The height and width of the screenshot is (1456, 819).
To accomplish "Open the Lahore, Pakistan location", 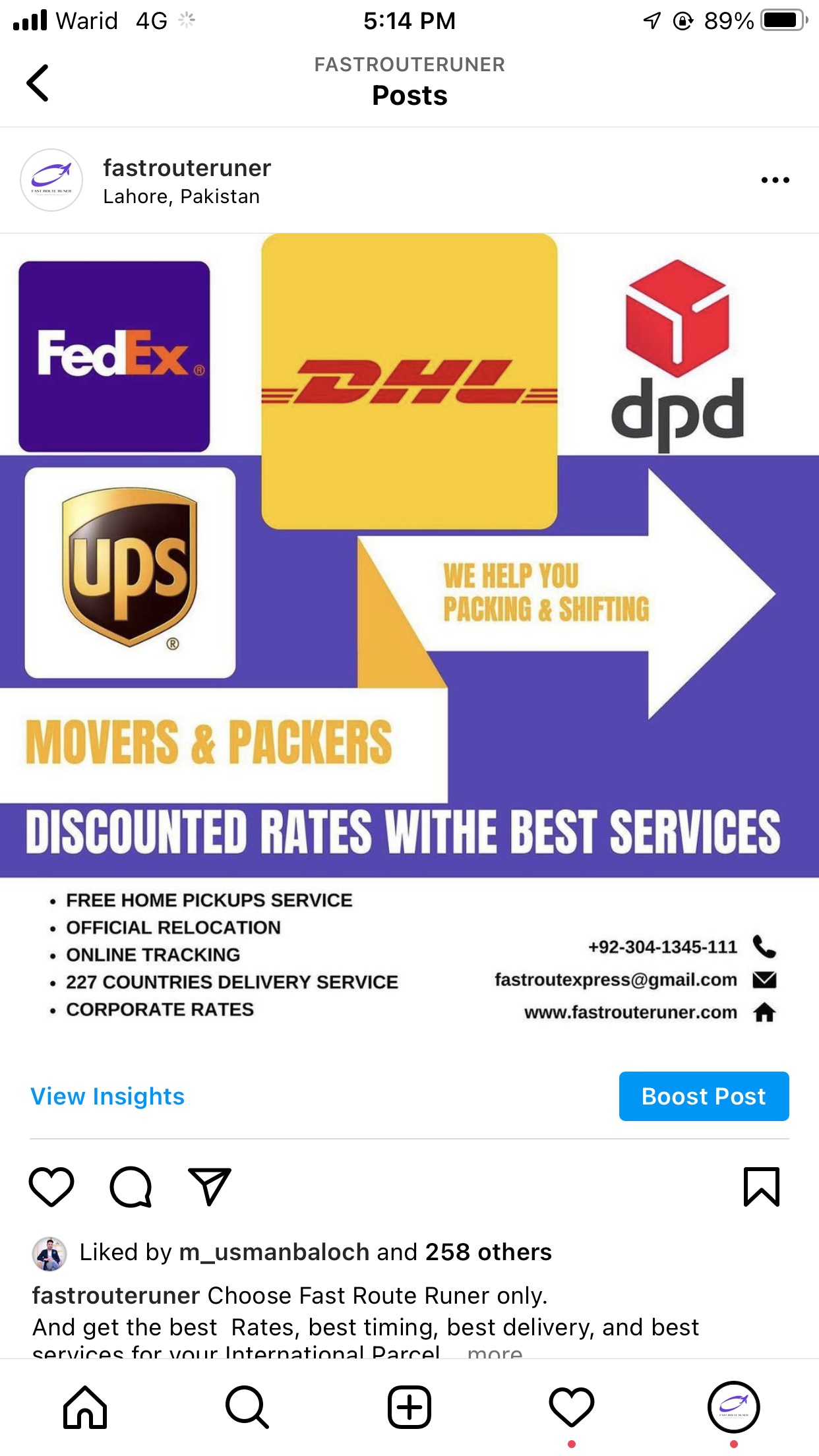I will click(181, 197).
